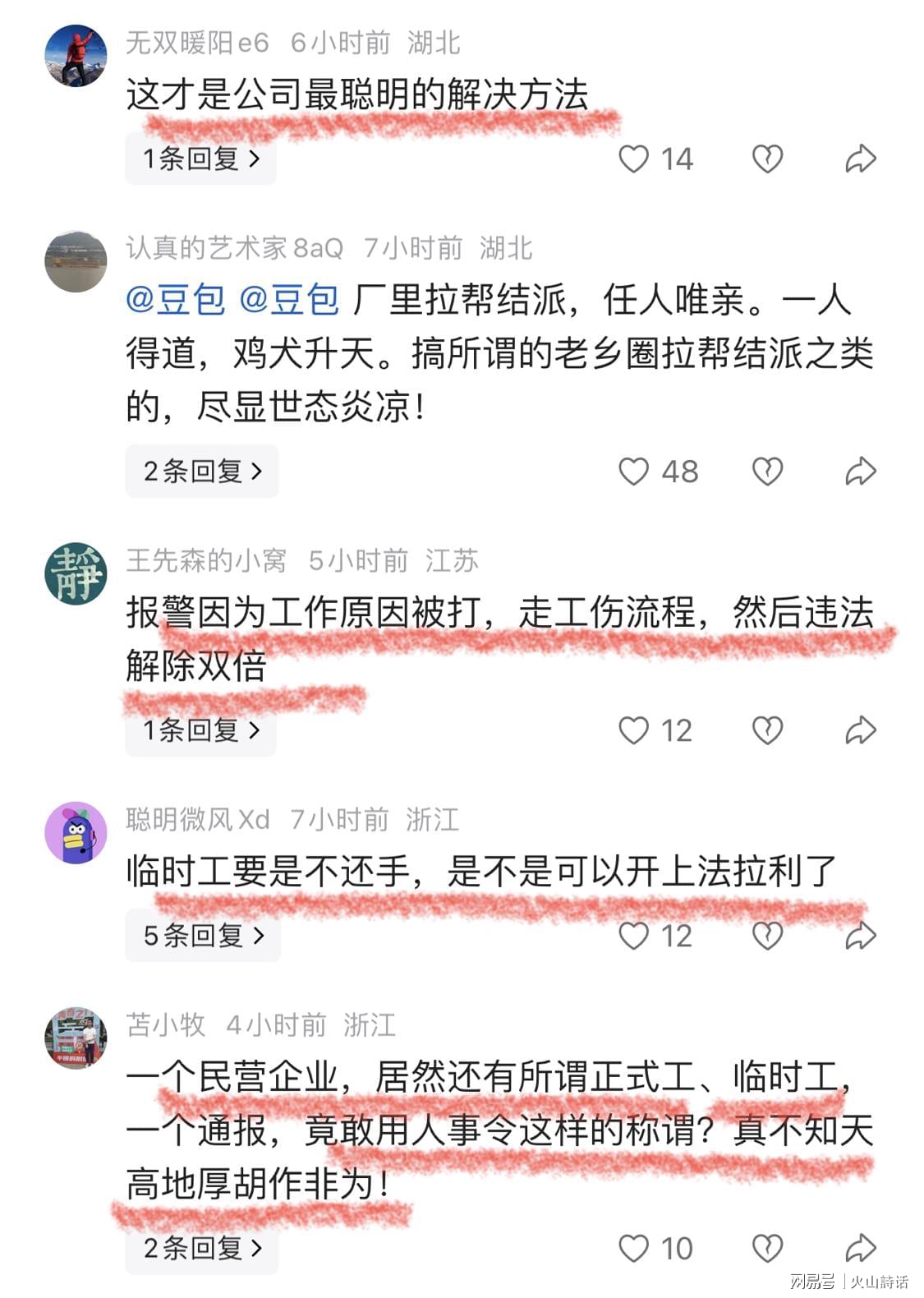Expand 1条回复 under 王先森的小窝's comment
This screenshot has width=924, height=1298.
tap(200, 730)
